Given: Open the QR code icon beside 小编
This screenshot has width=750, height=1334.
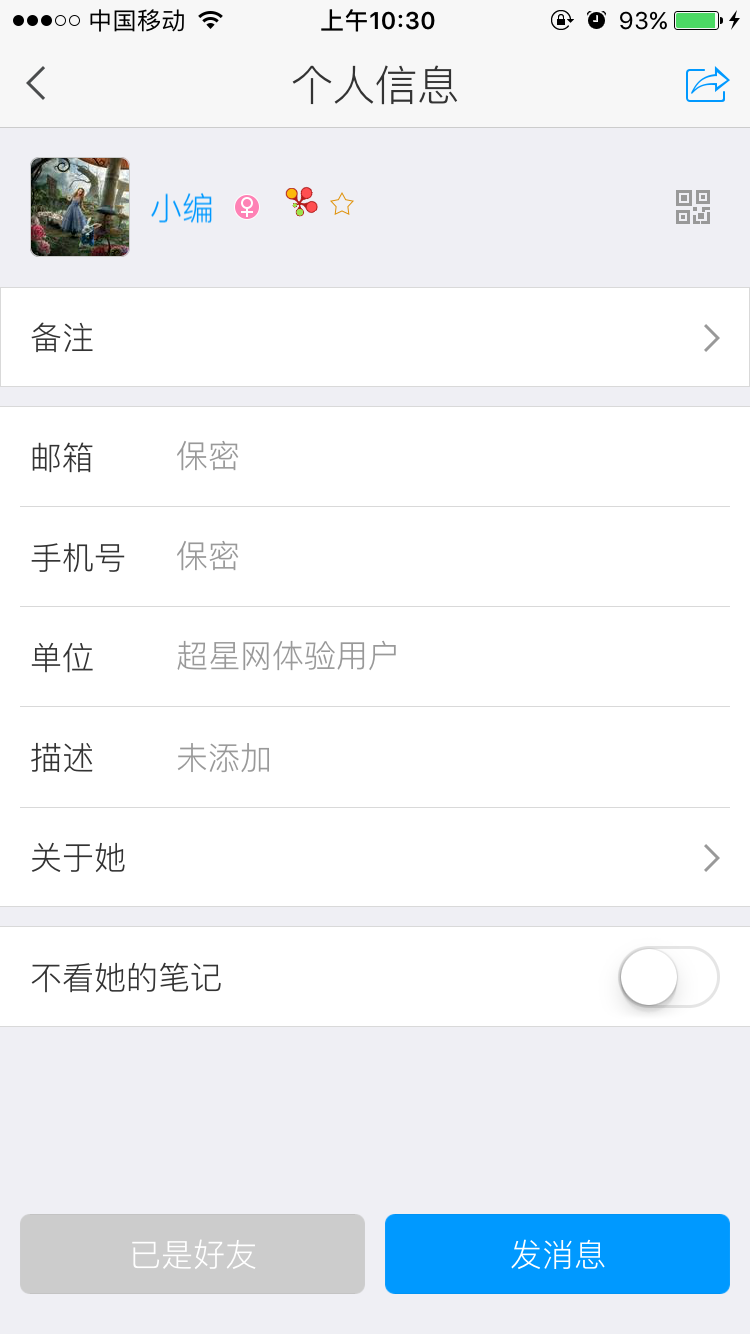Looking at the screenshot, I should point(693,207).
